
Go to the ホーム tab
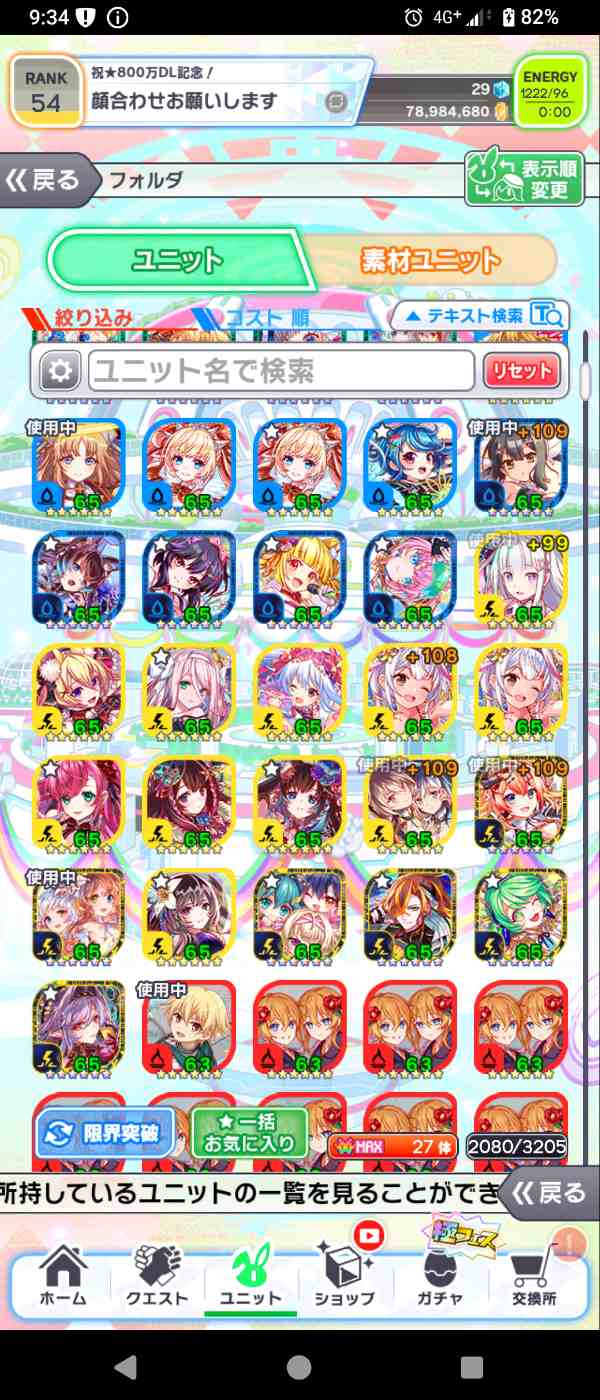coord(62,1275)
